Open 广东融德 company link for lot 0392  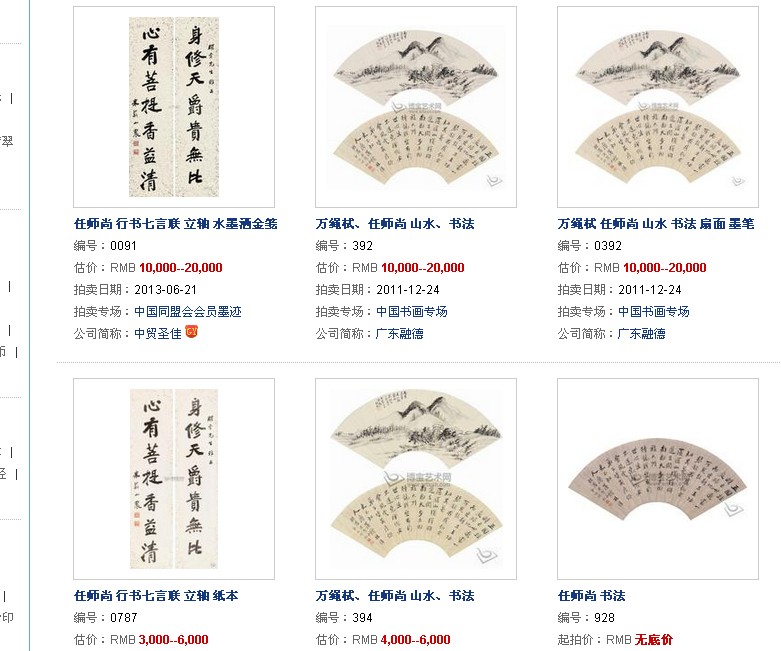(x=641, y=334)
